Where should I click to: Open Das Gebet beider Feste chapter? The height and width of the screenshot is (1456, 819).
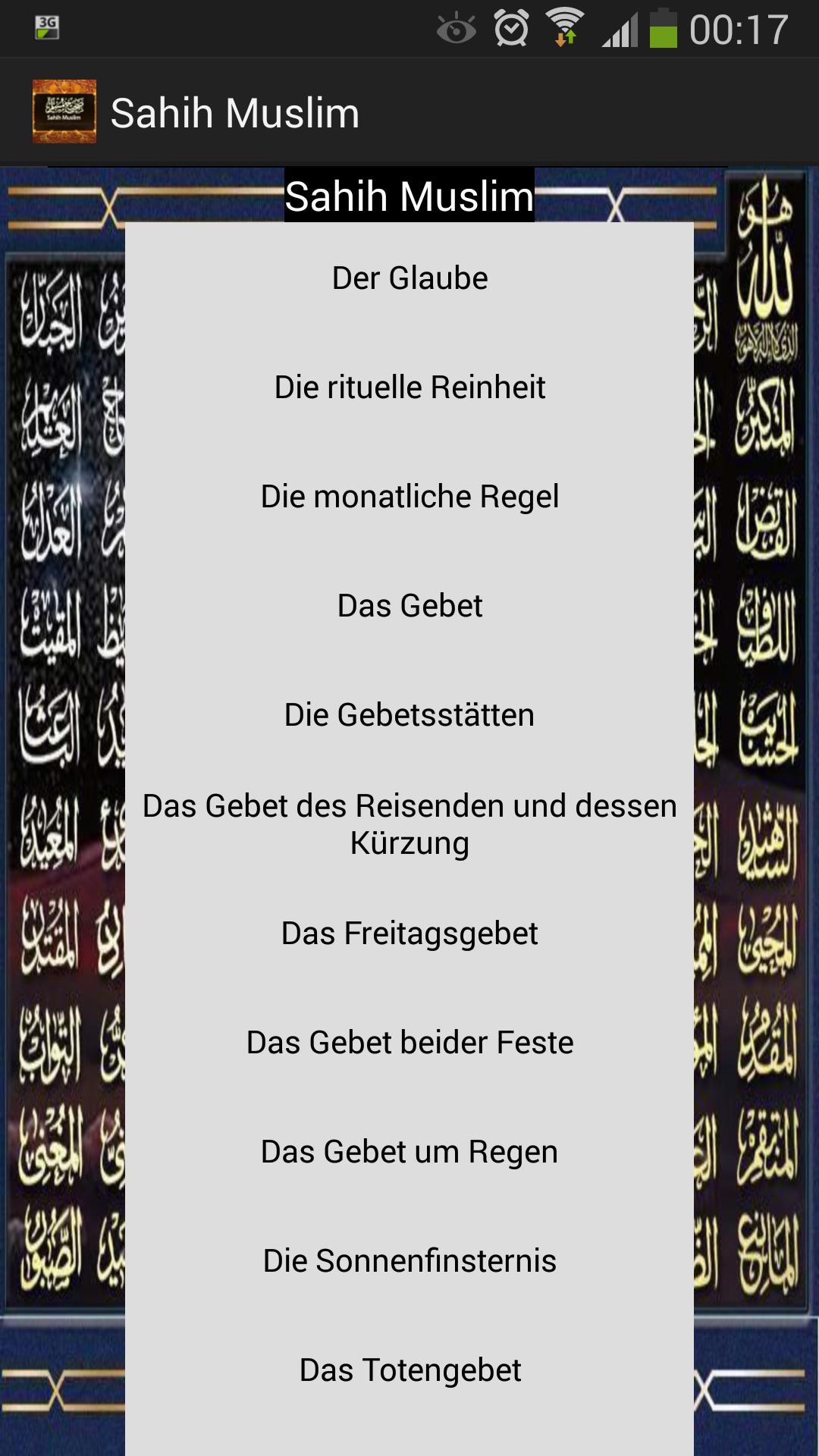(409, 1043)
